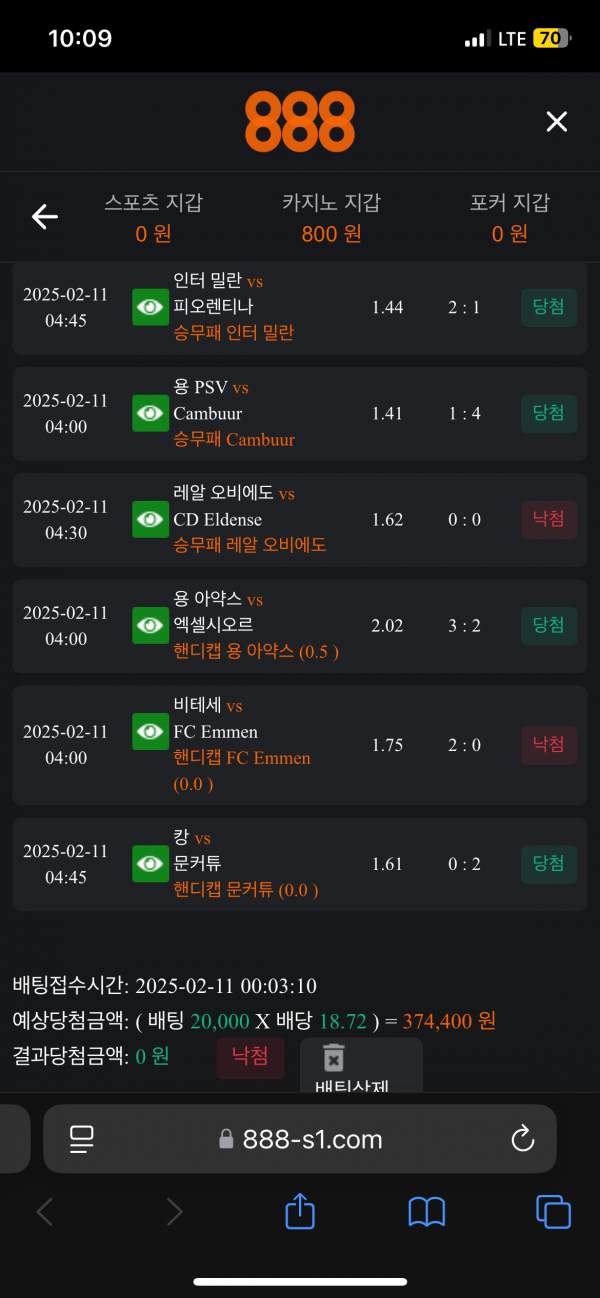
Task: Tap the eye icon for PSV vs Cambuur
Action: pyautogui.click(x=150, y=413)
